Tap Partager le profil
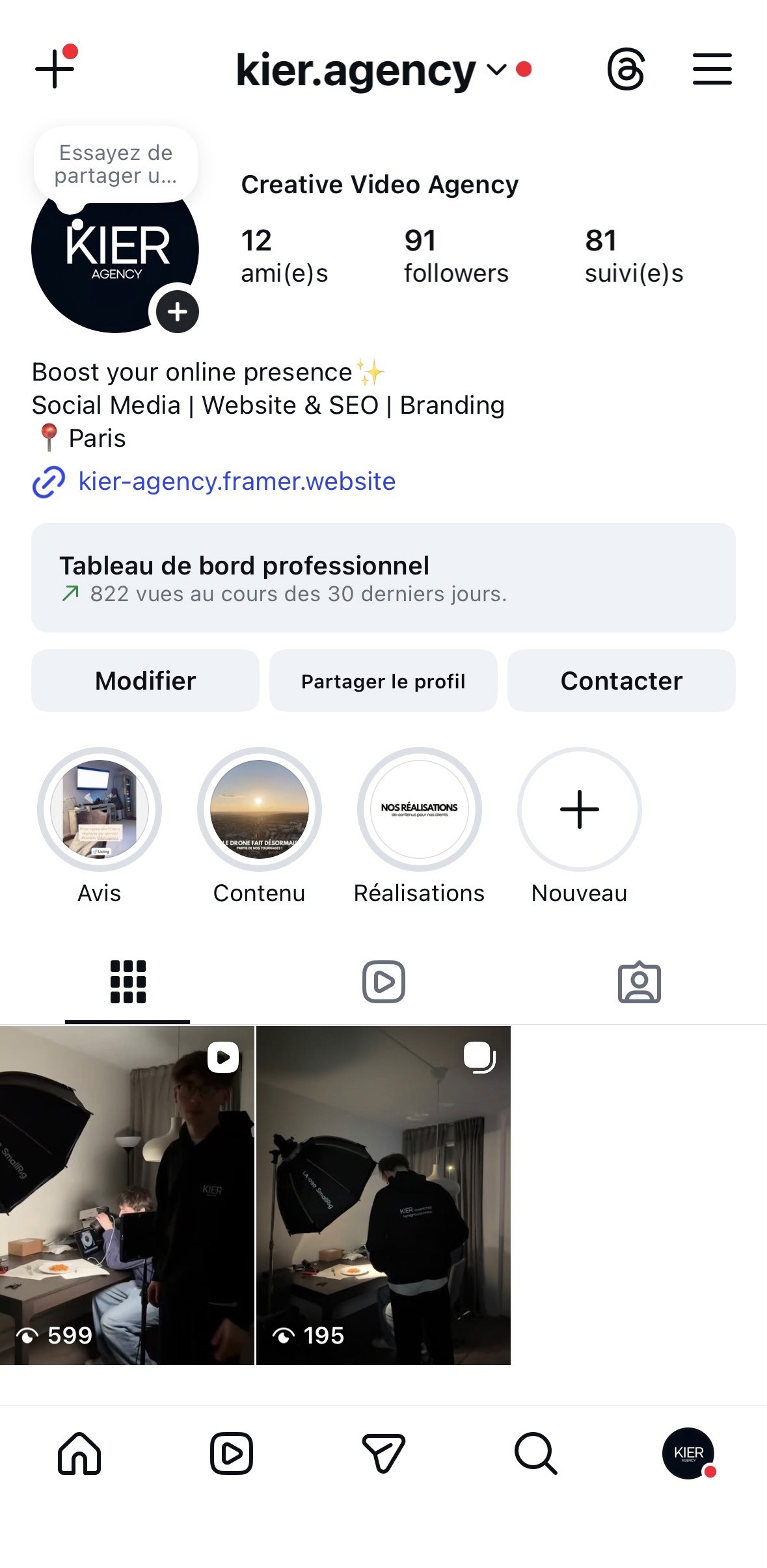This screenshot has height=1568, width=767. pos(383,681)
